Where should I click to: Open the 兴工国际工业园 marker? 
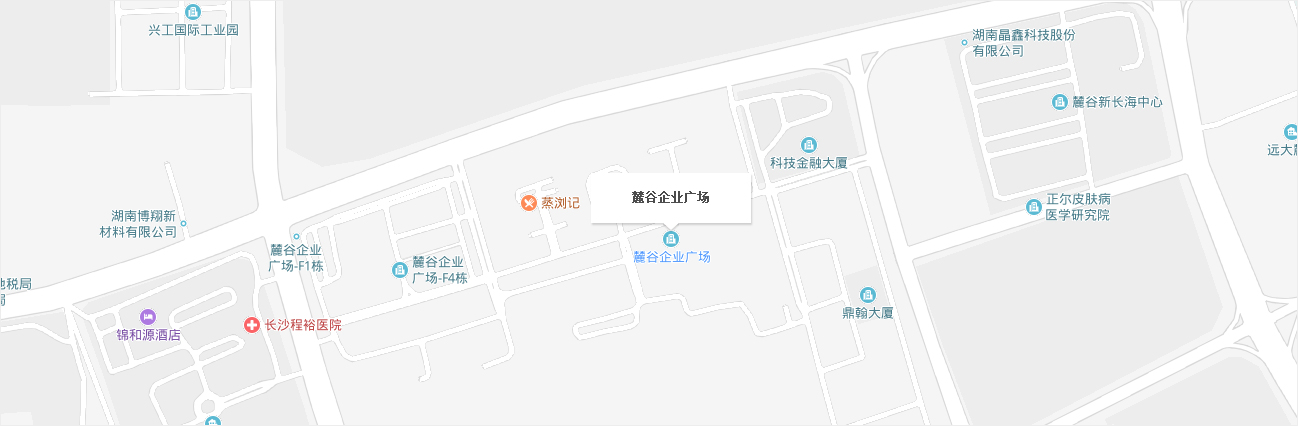tap(193, 12)
